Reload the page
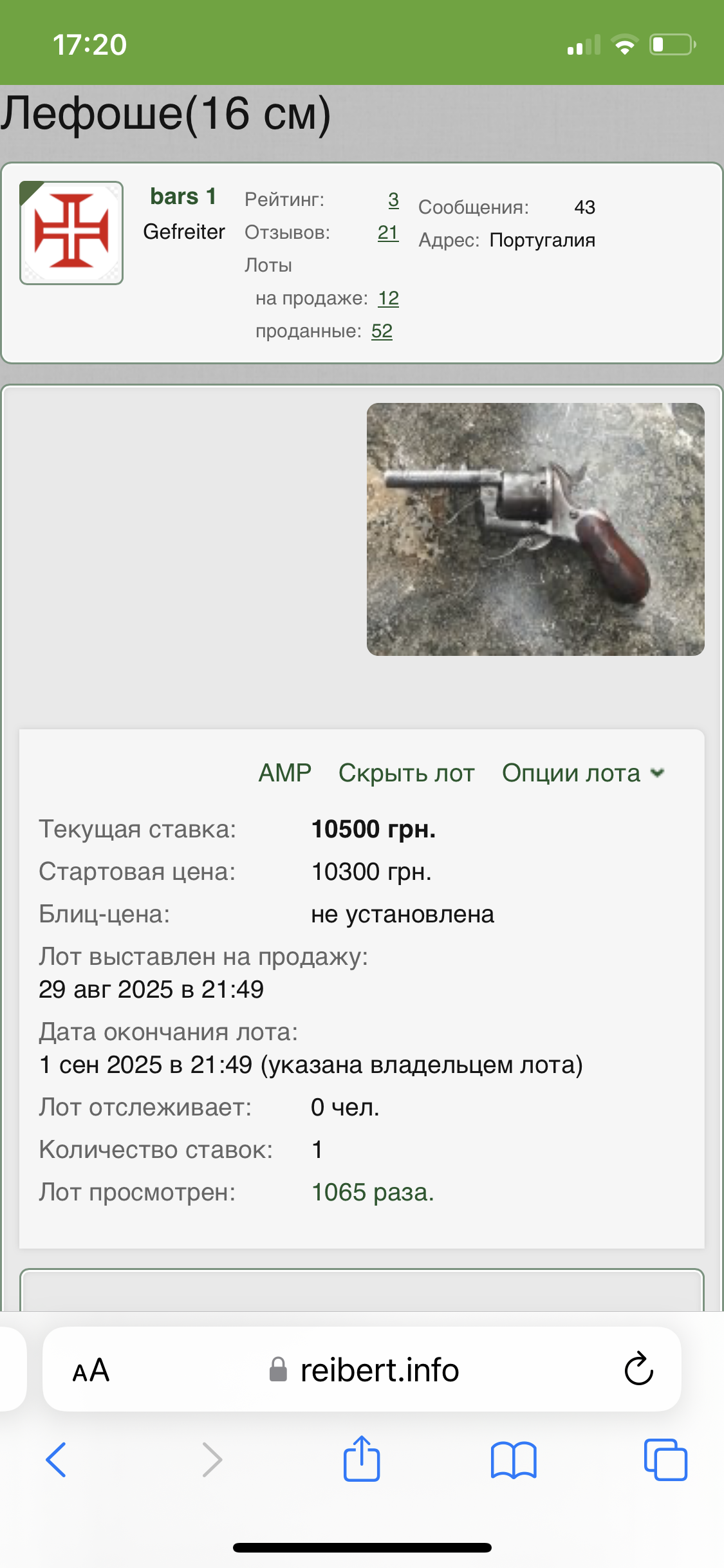724x1568 pixels. click(x=638, y=1369)
